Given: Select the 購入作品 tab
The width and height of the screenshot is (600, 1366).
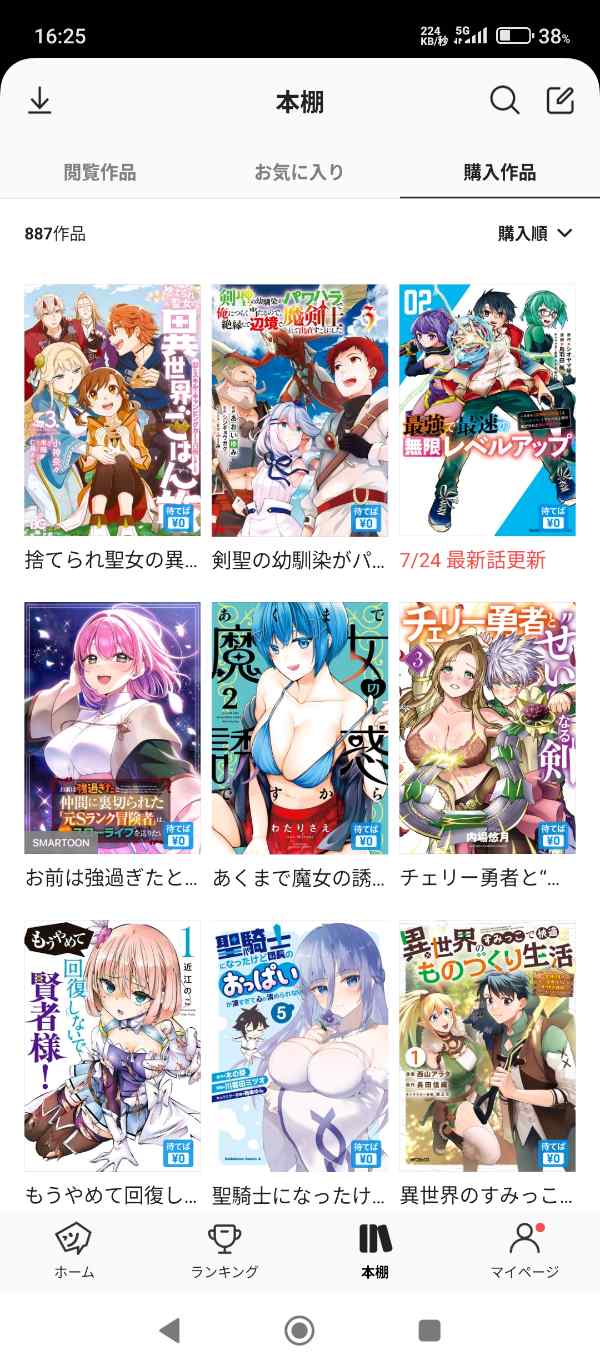Looking at the screenshot, I should pyautogui.click(x=499, y=172).
